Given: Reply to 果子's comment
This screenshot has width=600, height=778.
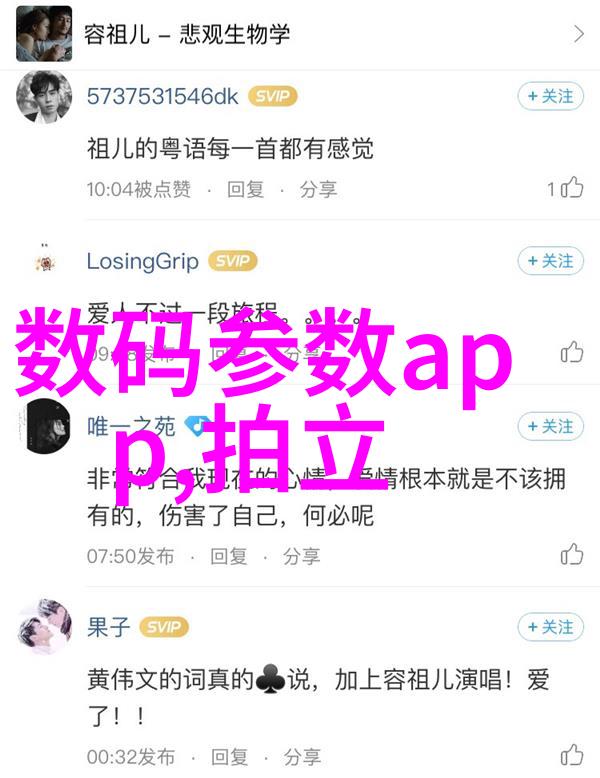Looking at the screenshot, I should (x=228, y=755).
